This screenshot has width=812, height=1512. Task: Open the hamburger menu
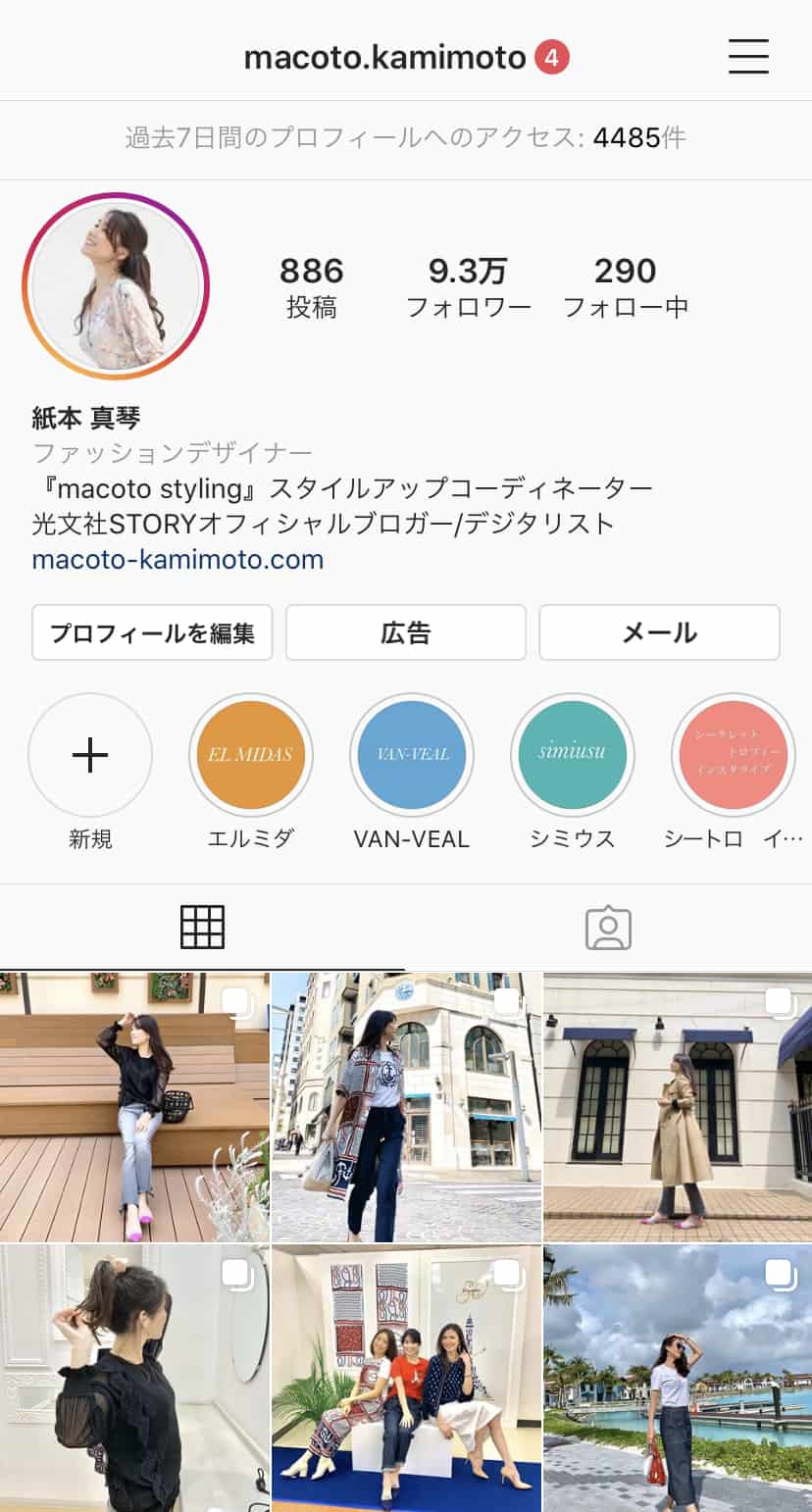tap(748, 58)
